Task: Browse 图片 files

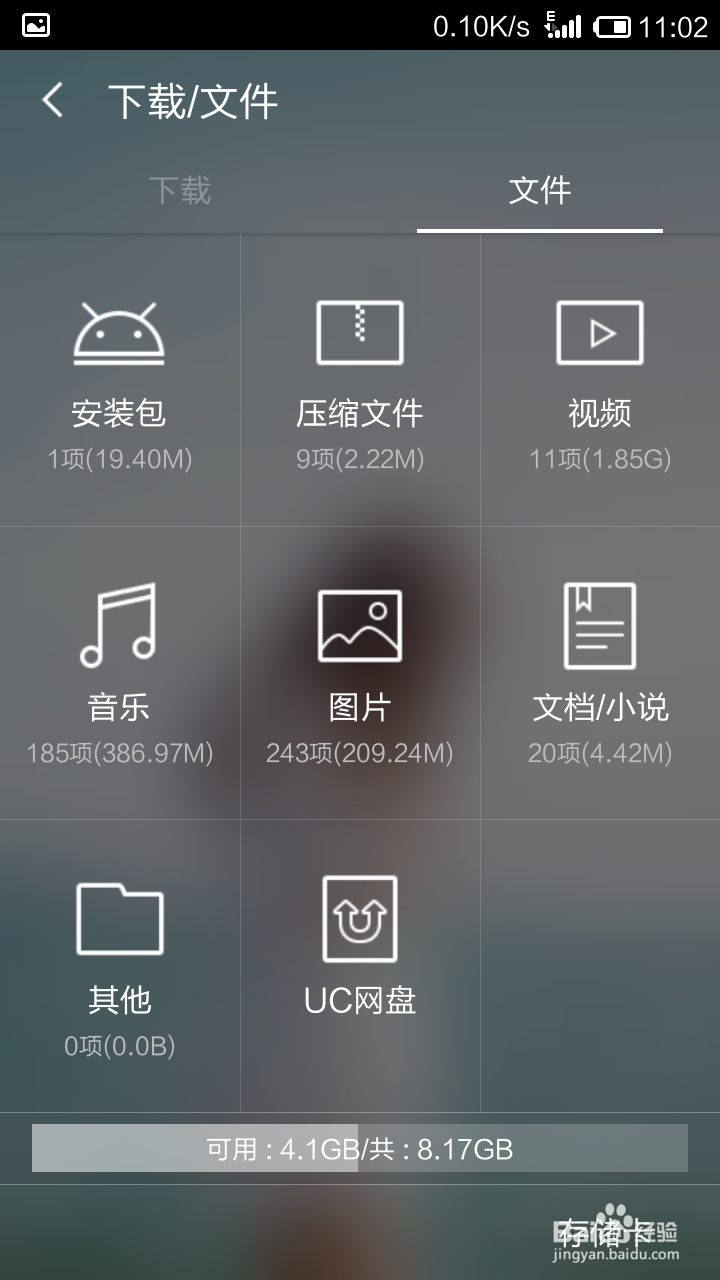Action: (x=360, y=673)
